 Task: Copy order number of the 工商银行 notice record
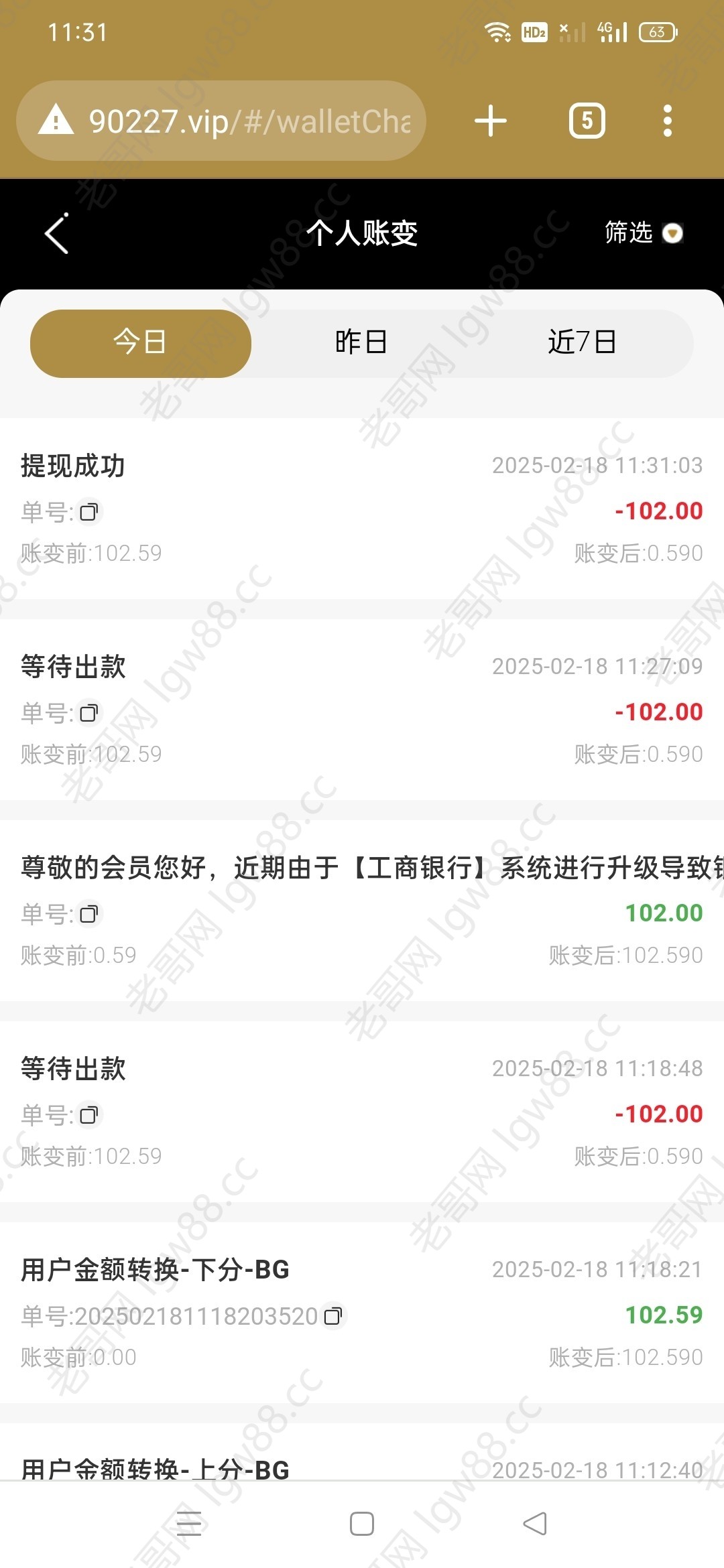coord(88,914)
